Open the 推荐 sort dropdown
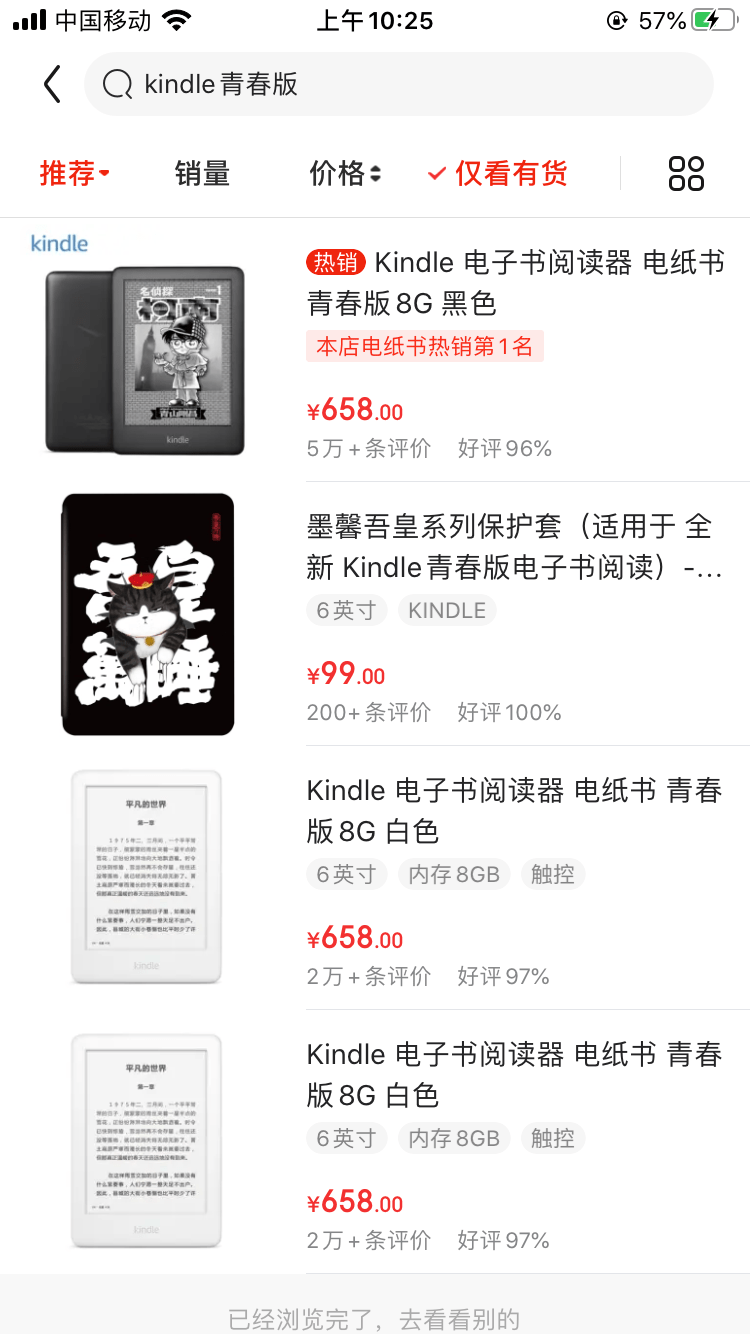This screenshot has height=1334, width=750. [x=75, y=173]
